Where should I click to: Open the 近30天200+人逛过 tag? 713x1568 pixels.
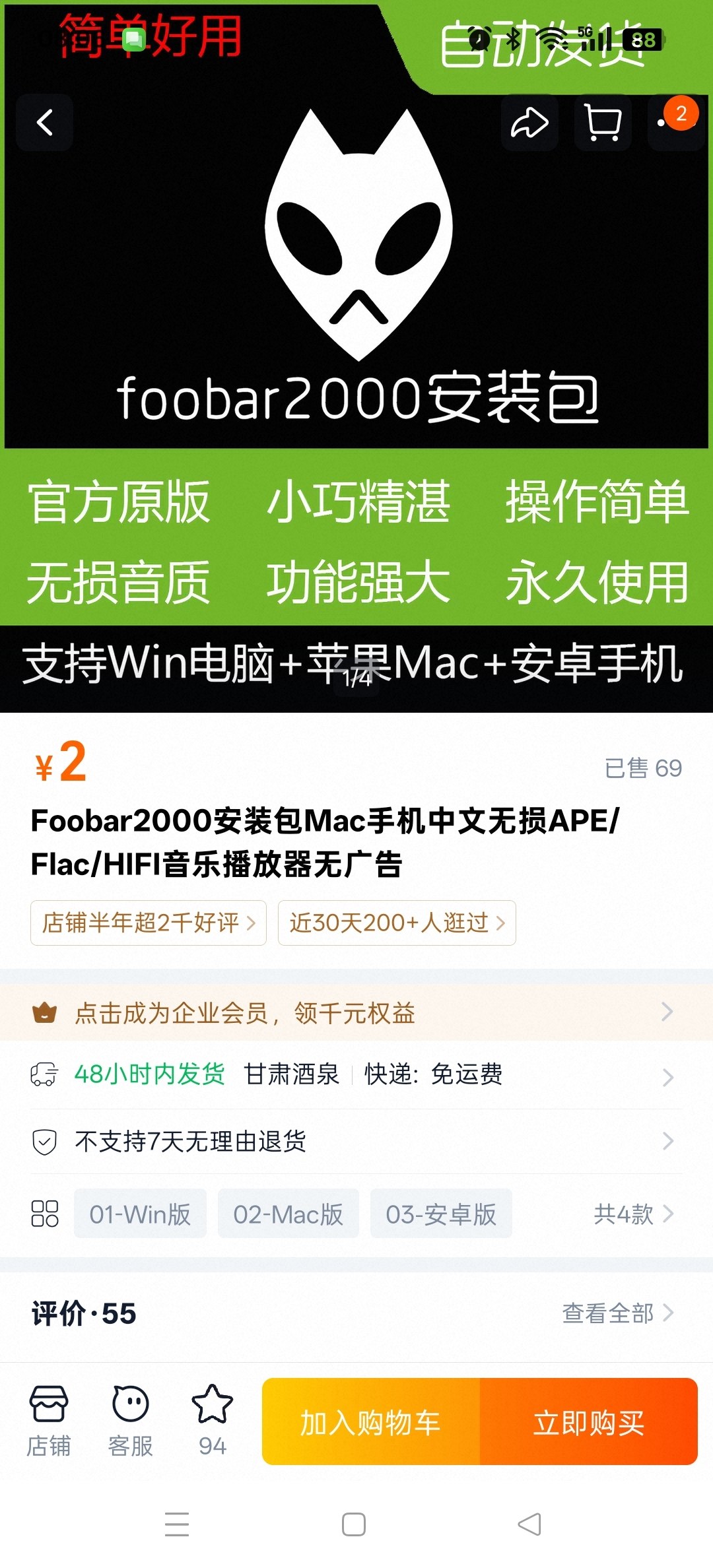[397, 923]
